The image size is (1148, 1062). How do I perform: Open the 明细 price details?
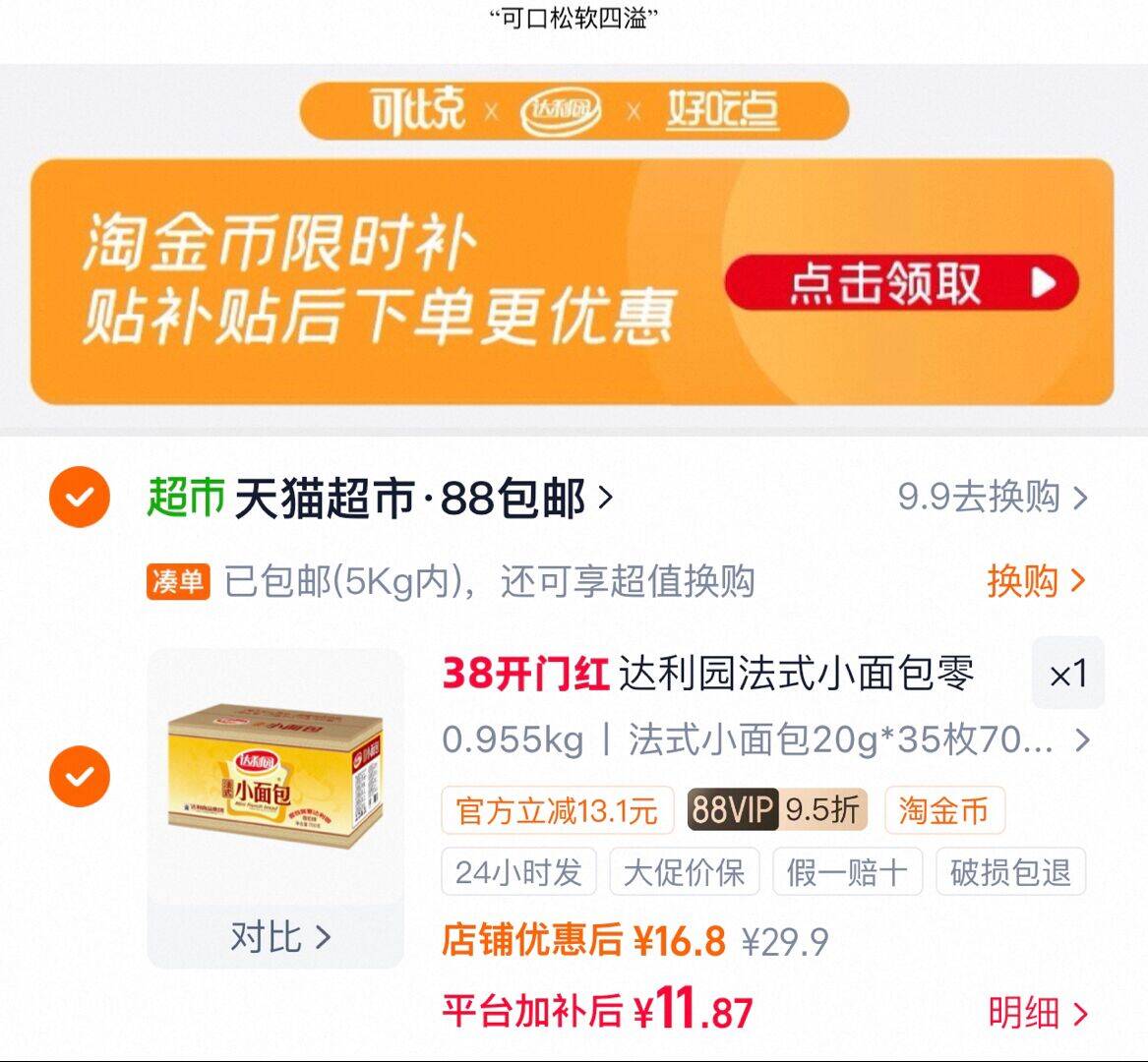pyautogui.click(x=1038, y=1013)
